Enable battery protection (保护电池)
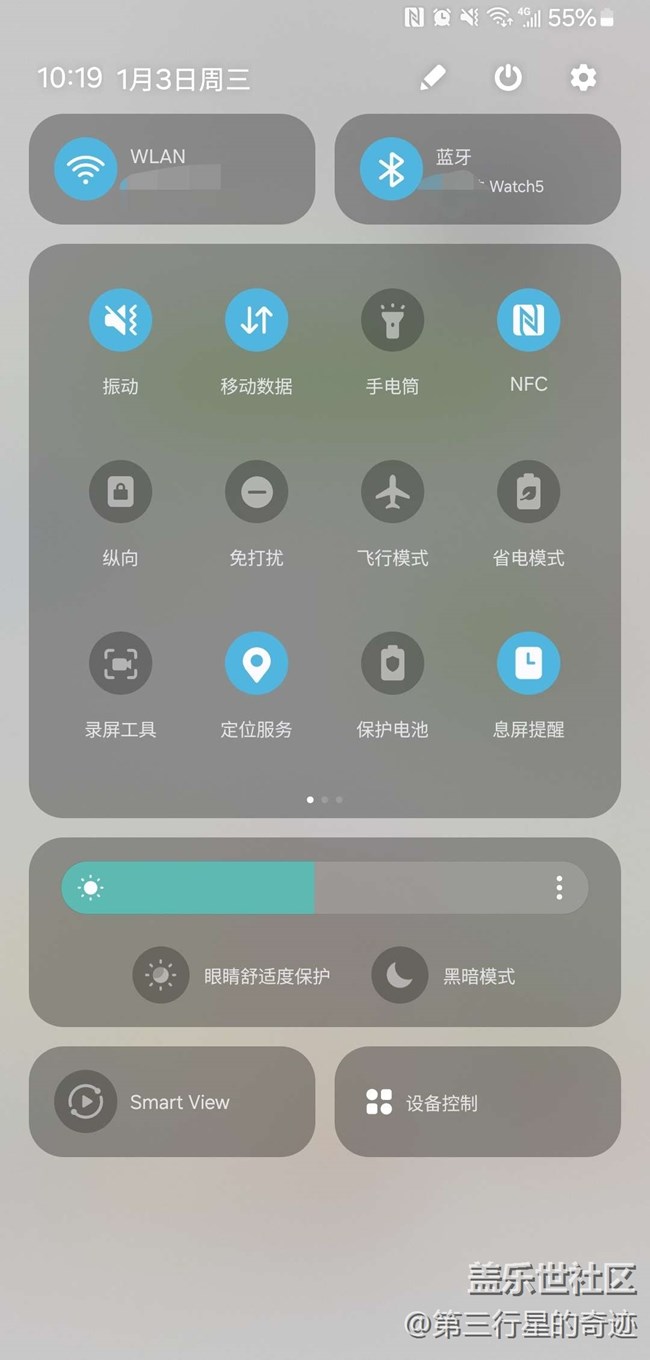Screen dimensions: 650x1360 392,663
